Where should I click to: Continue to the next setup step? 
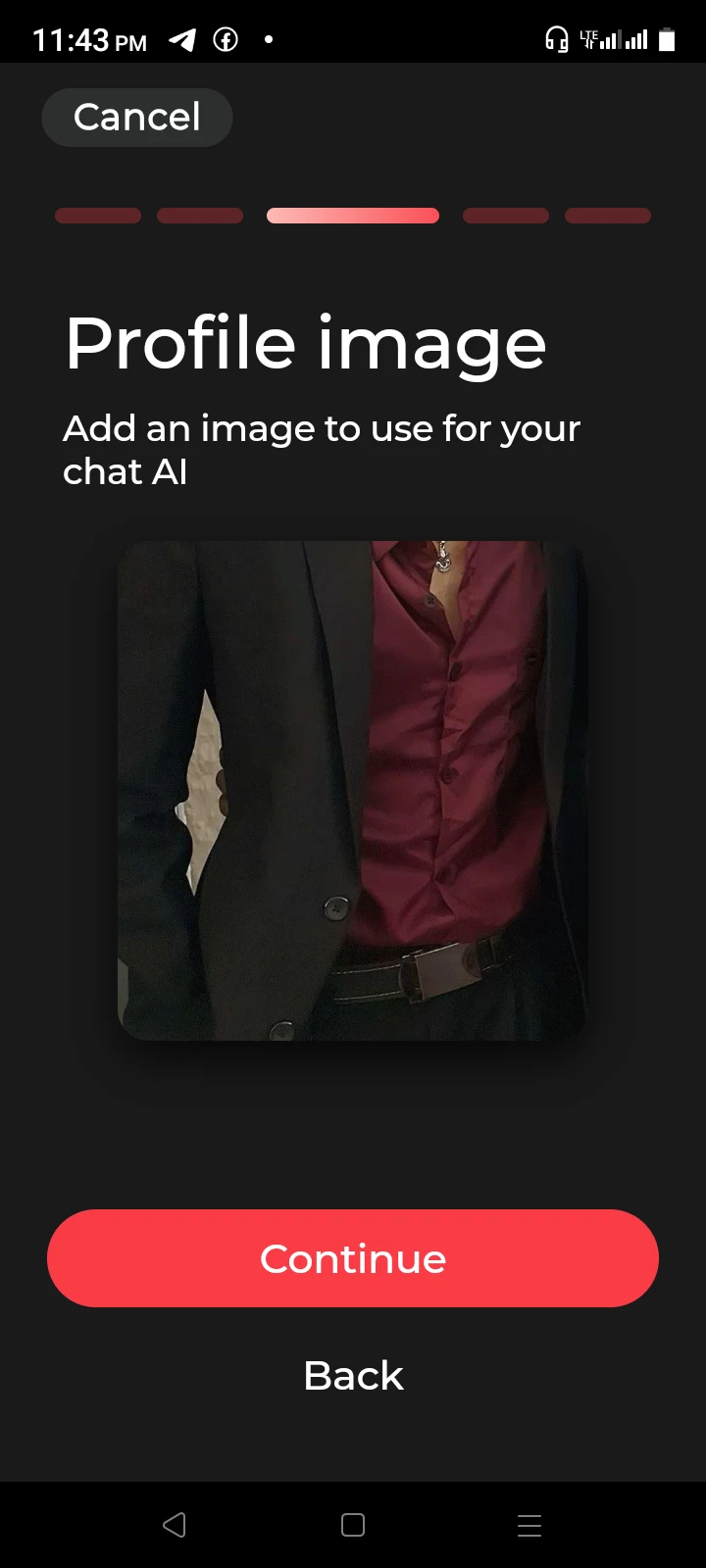tap(353, 1258)
